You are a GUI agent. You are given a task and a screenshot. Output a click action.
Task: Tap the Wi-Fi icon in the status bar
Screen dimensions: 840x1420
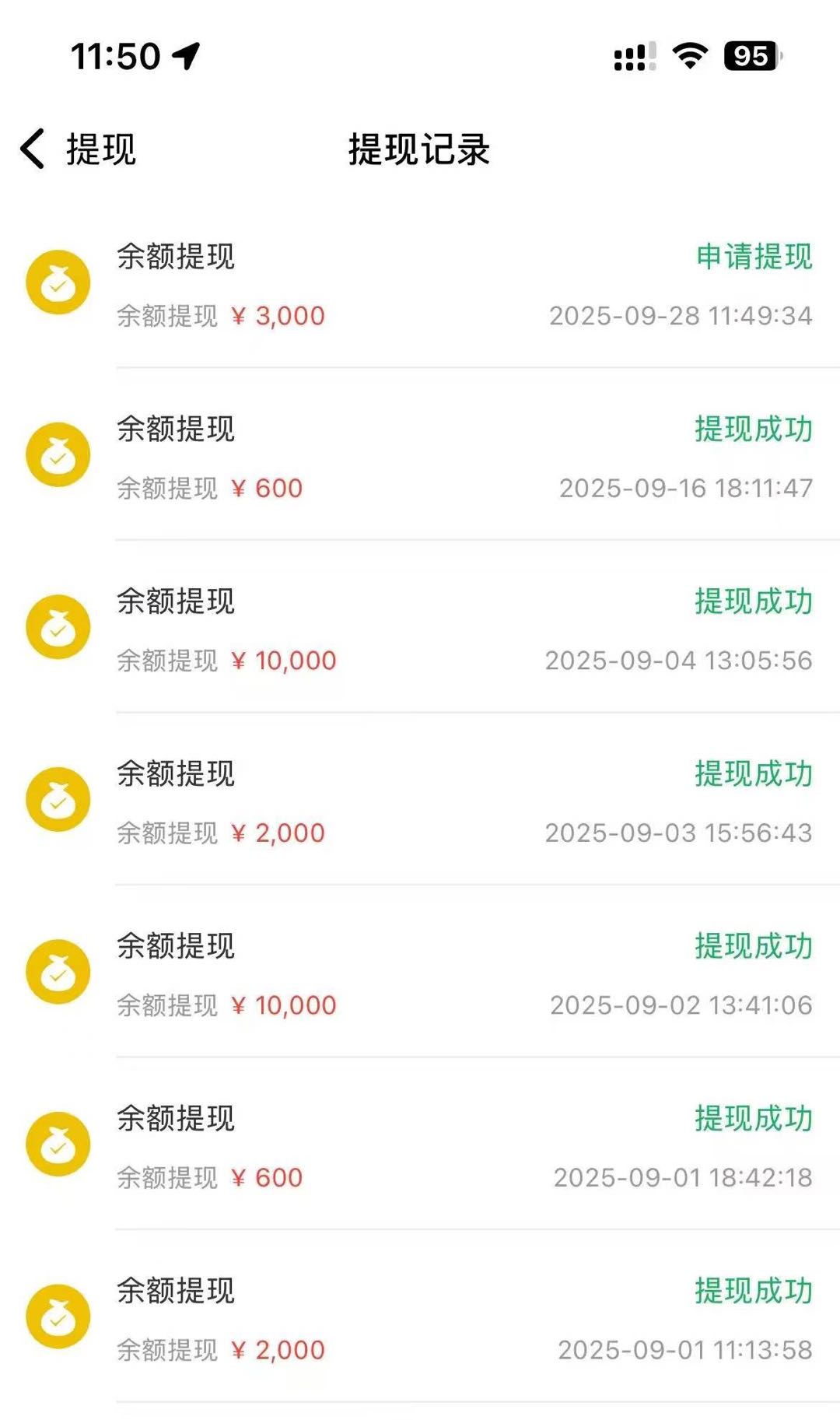(691, 54)
